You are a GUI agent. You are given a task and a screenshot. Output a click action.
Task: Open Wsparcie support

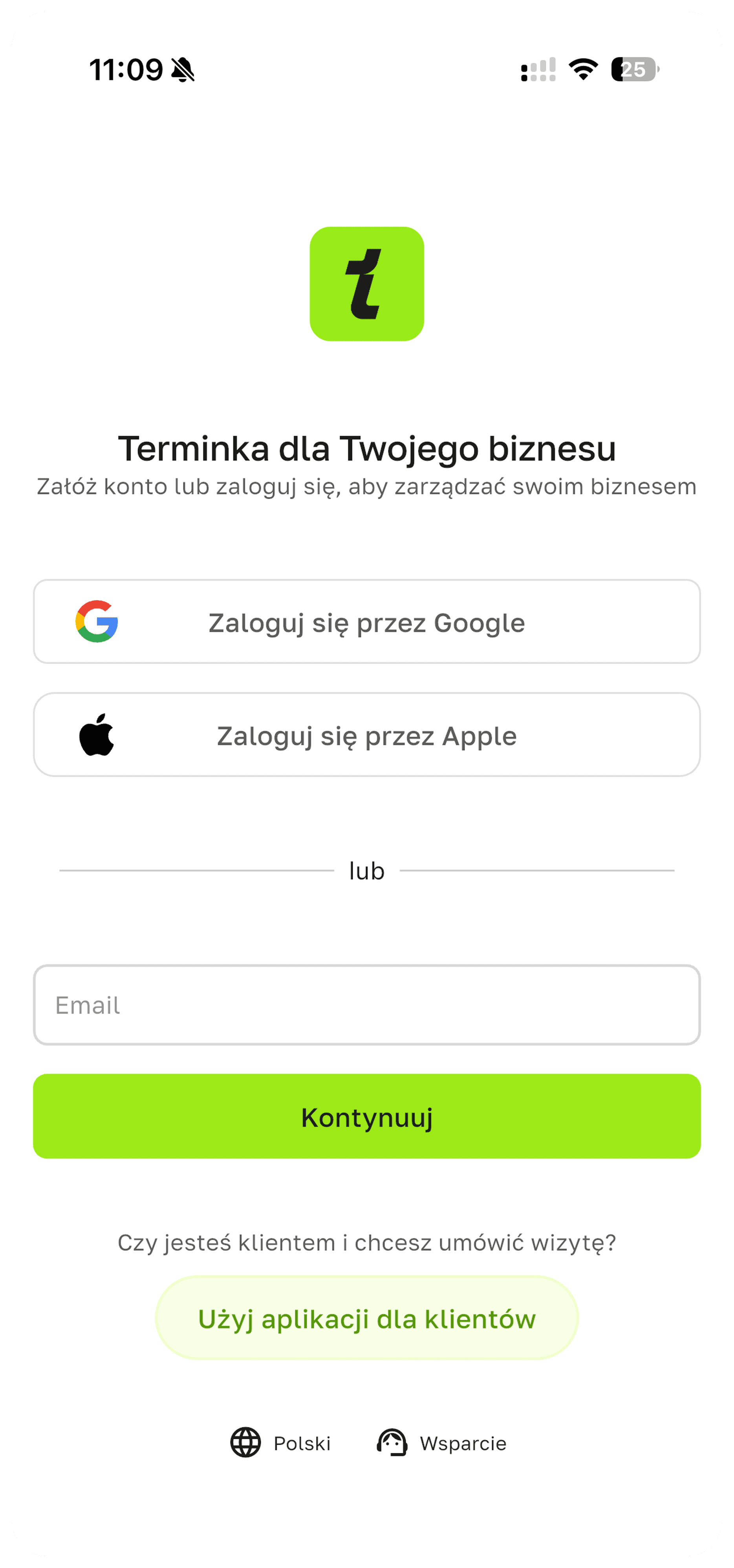click(442, 1443)
